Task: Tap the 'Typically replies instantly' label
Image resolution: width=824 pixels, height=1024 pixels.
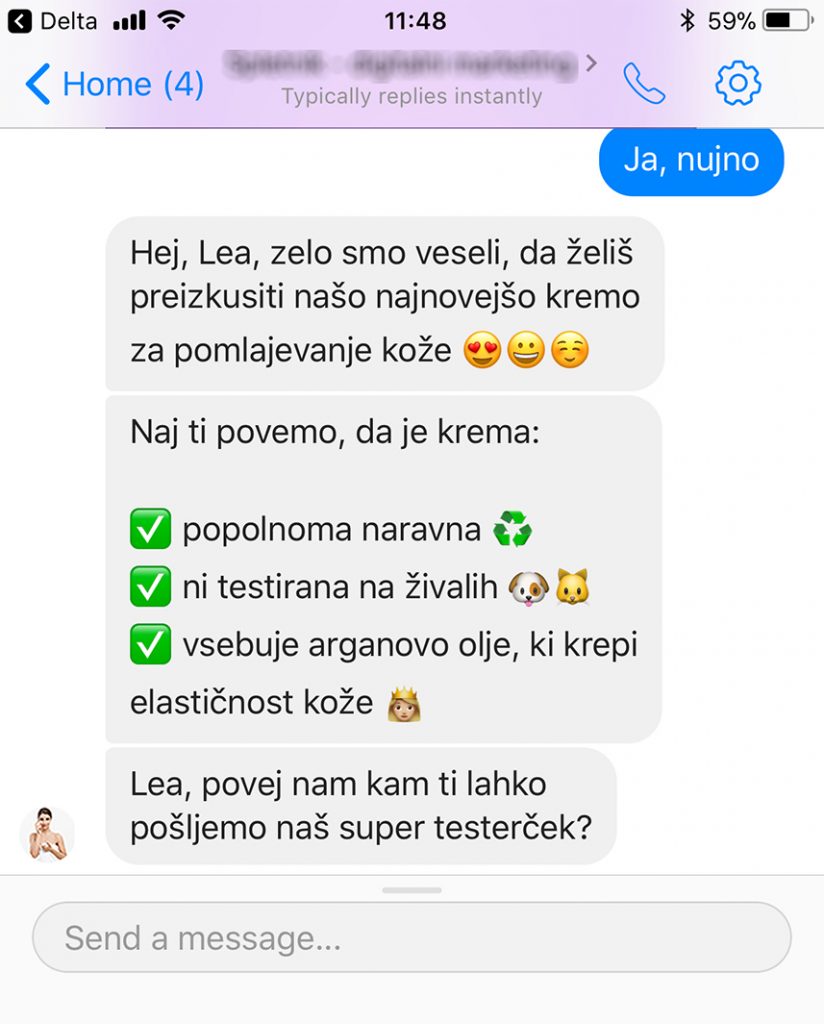Action: pos(412,97)
